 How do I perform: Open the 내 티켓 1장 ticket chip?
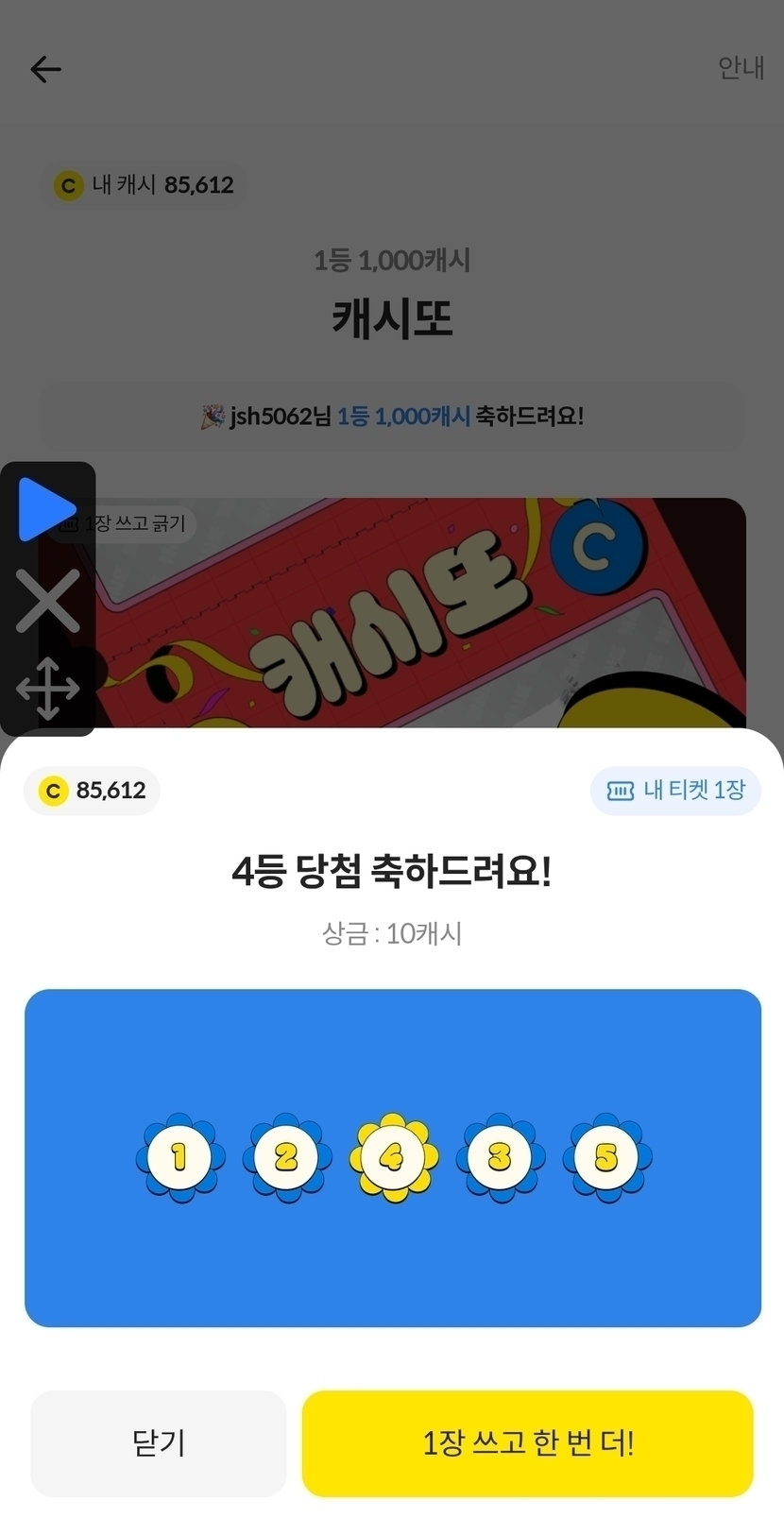(x=675, y=791)
